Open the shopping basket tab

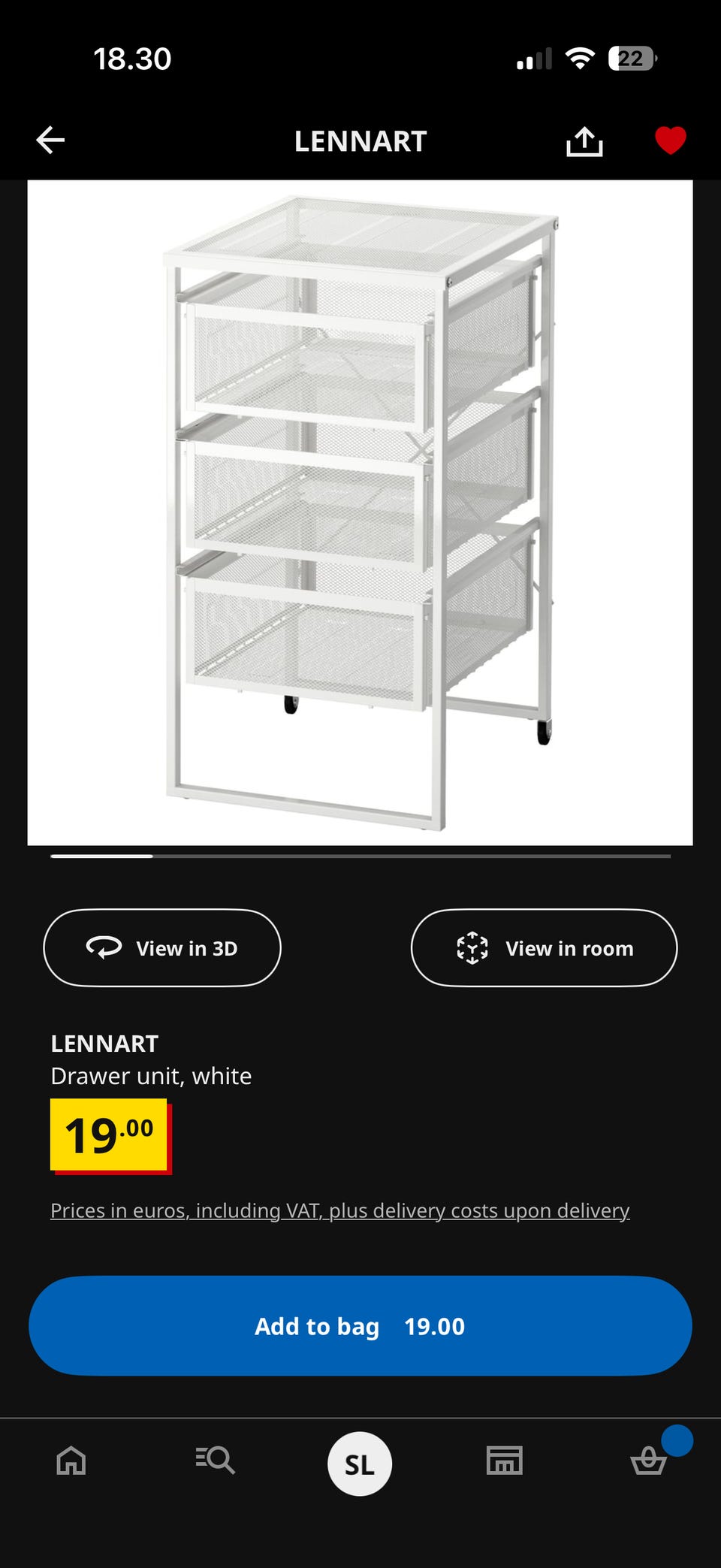(649, 1461)
